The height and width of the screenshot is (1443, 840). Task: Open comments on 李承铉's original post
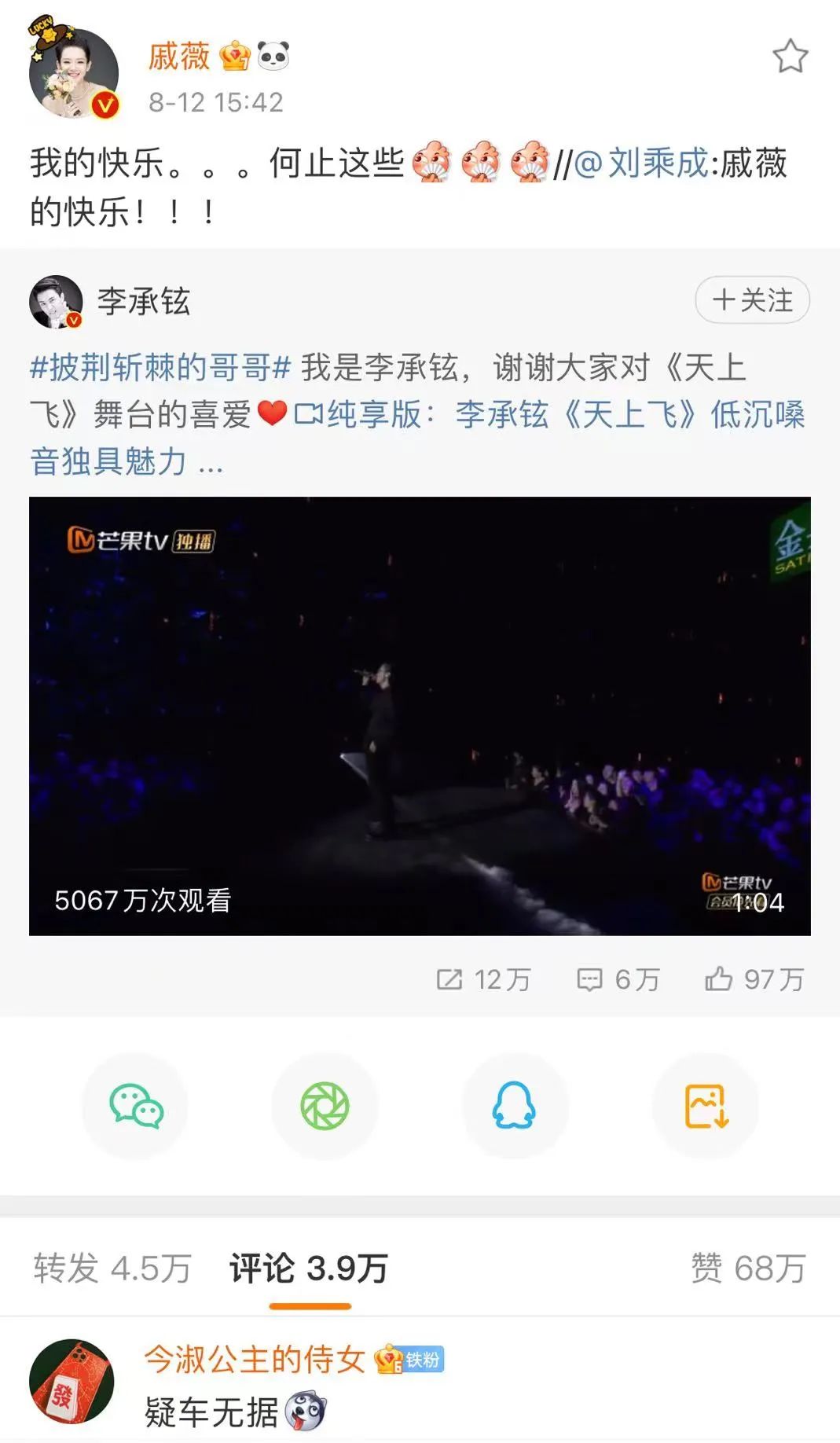(618, 979)
